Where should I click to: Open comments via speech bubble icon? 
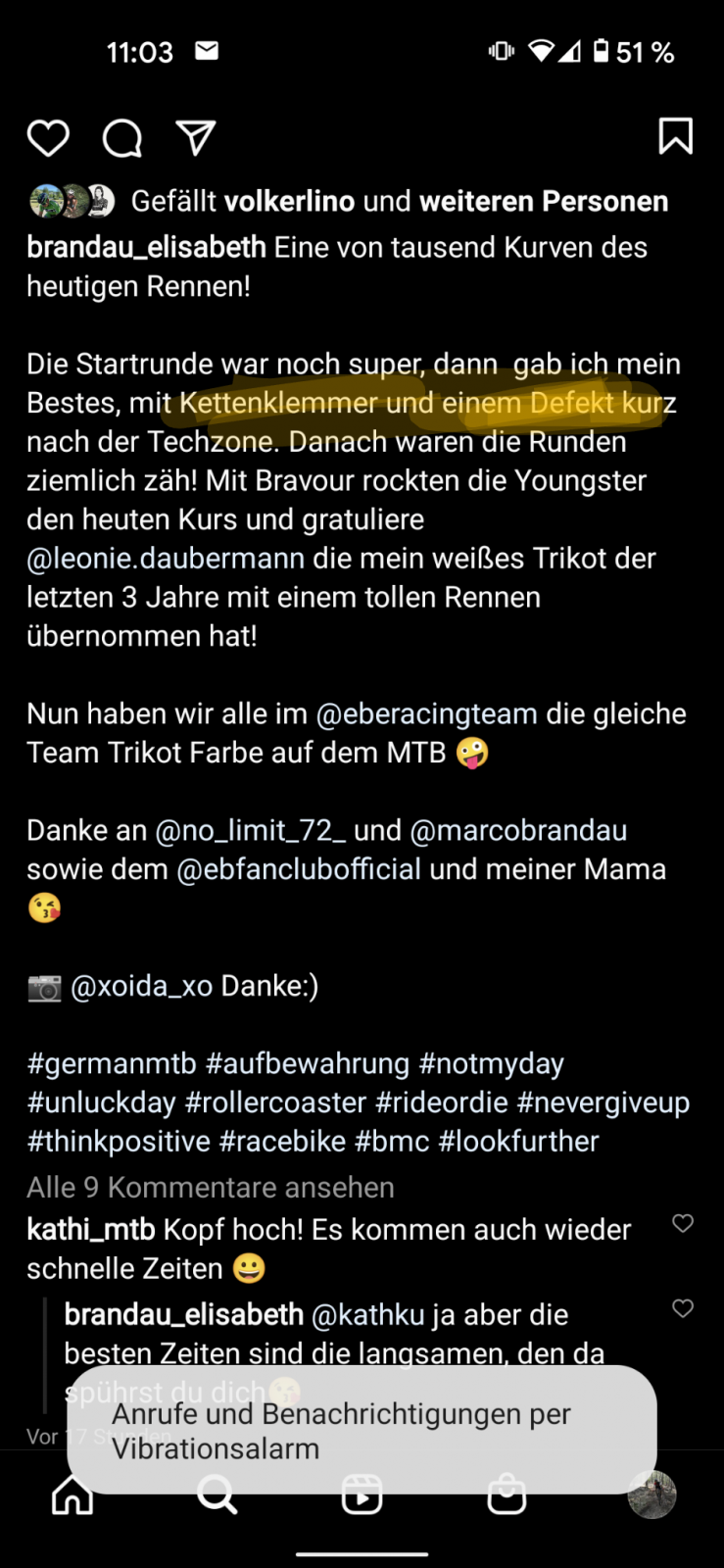(122, 138)
